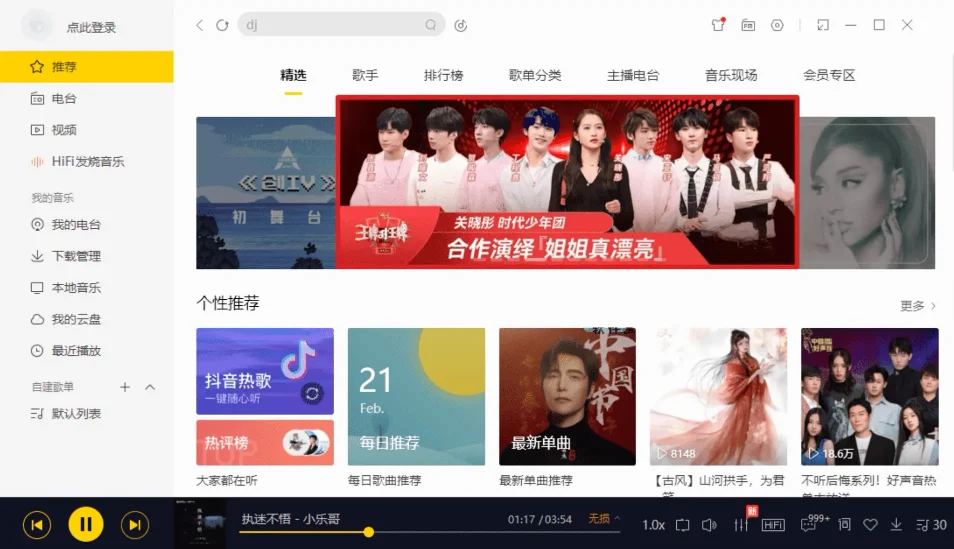Switch to the 排行榜 tab
954x549 pixels.
tap(443, 75)
